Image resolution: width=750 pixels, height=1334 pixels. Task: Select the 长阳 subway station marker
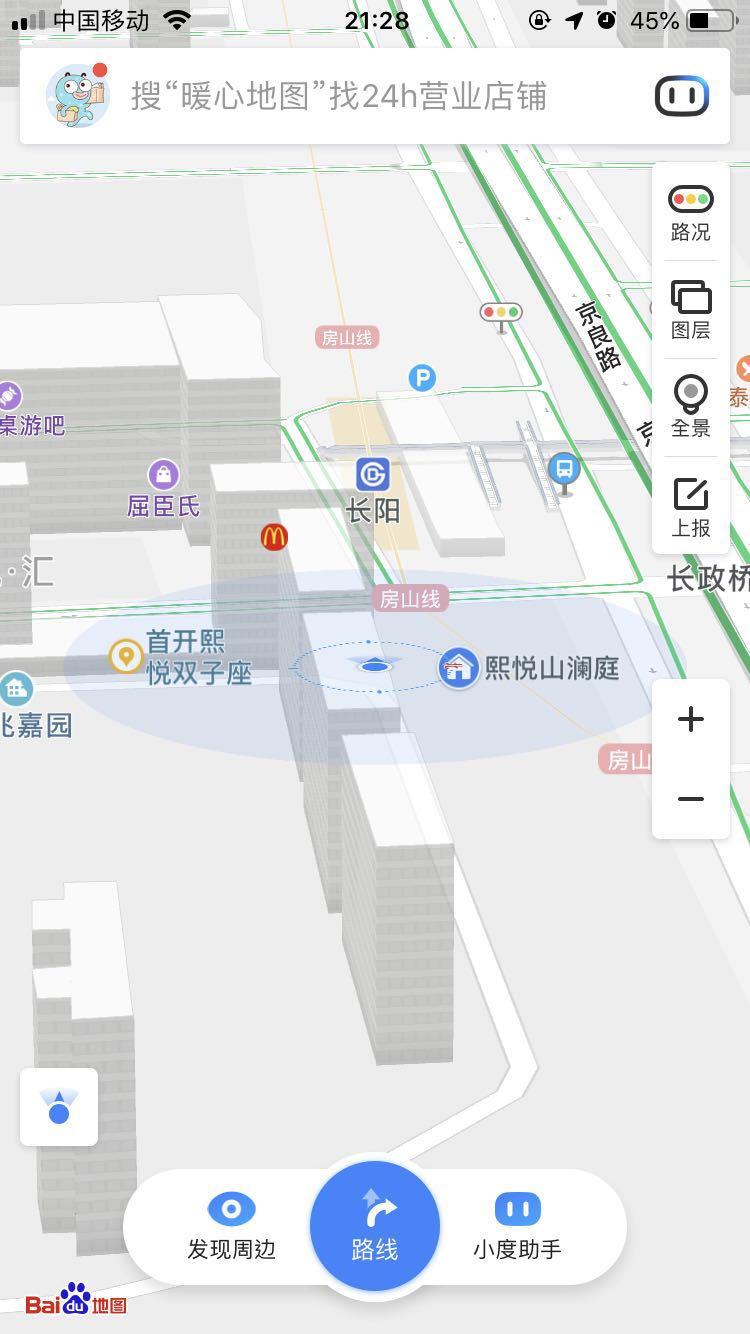click(373, 490)
